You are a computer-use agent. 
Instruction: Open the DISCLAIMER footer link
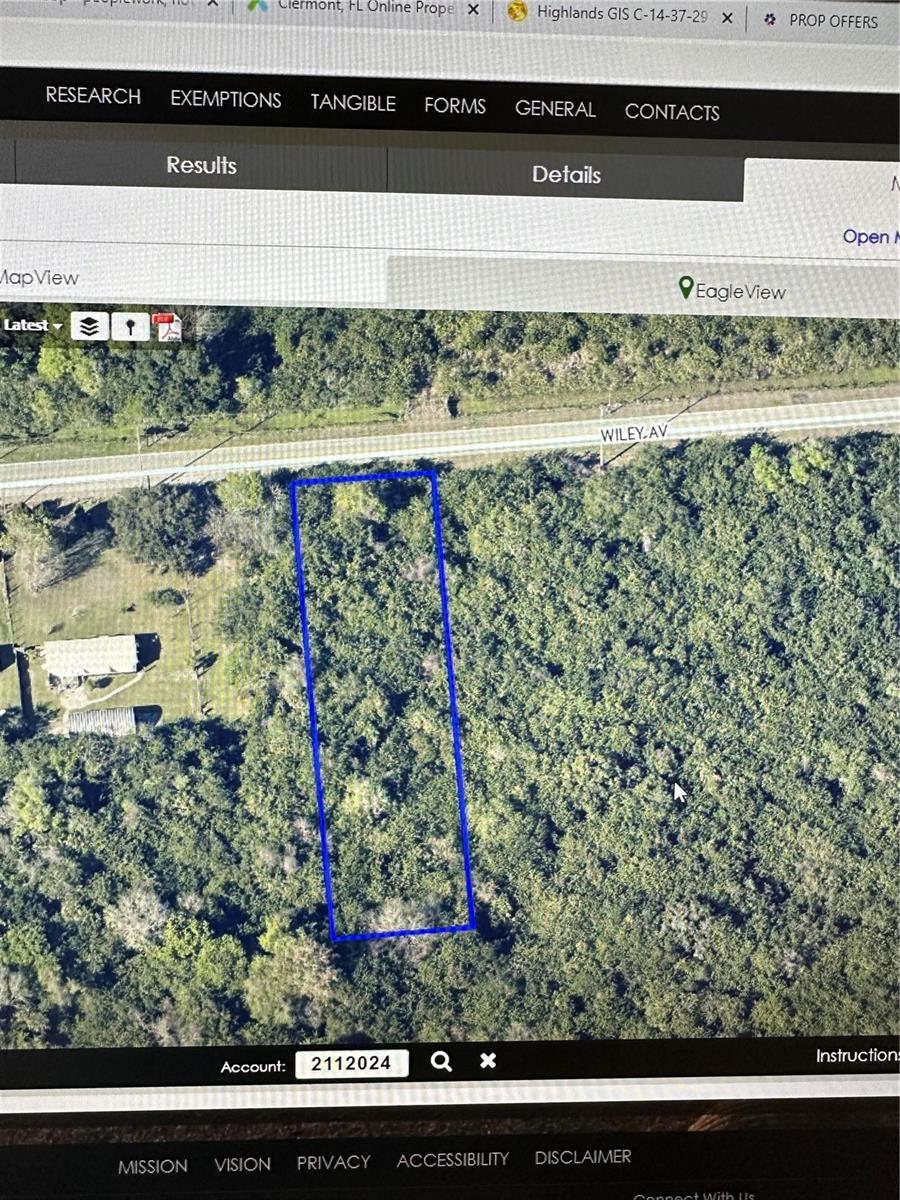[x=583, y=1157]
